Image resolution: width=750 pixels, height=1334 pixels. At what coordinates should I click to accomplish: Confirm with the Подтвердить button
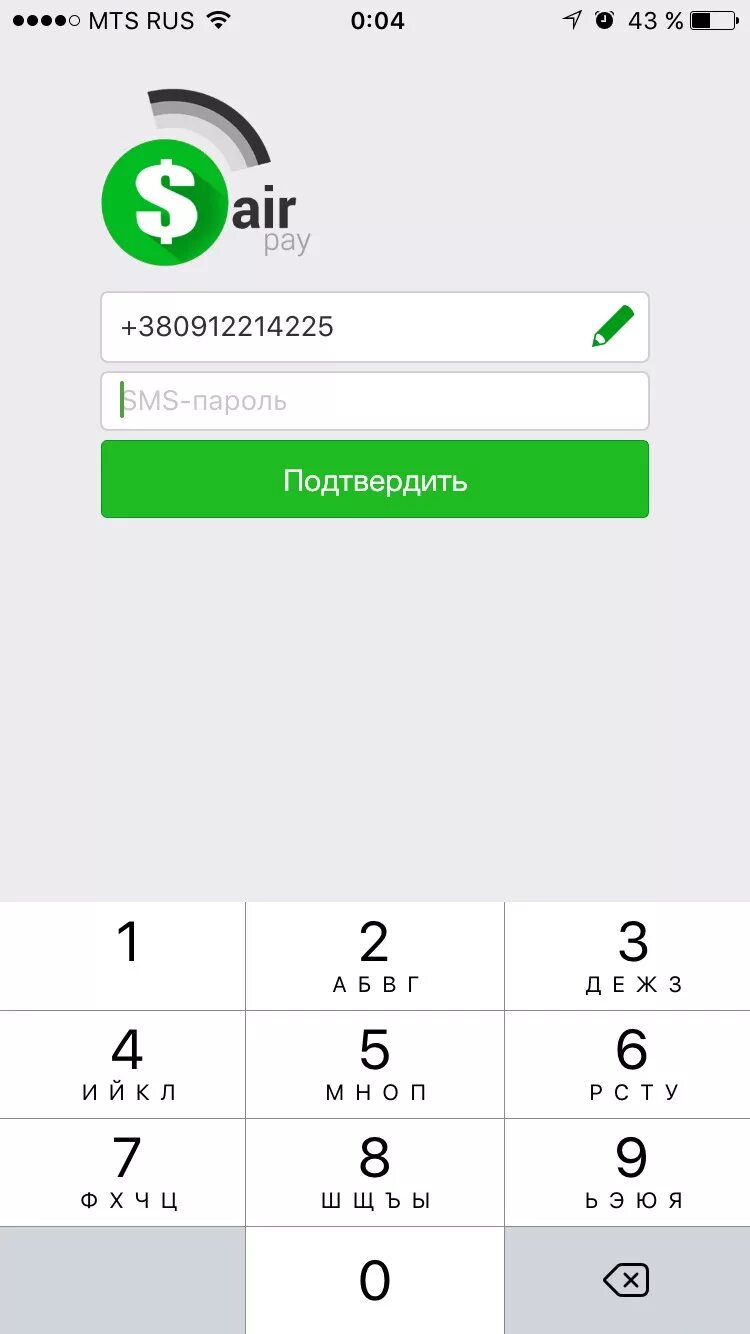coord(375,479)
